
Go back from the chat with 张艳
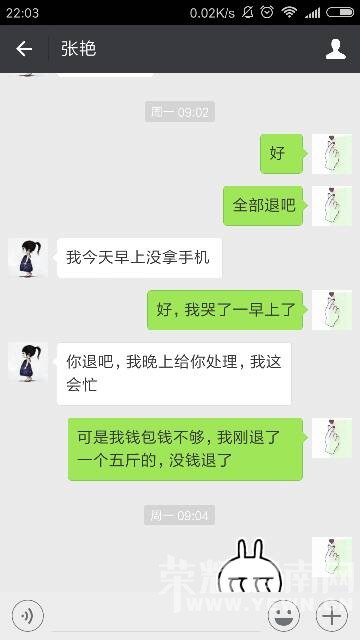(24, 49)
